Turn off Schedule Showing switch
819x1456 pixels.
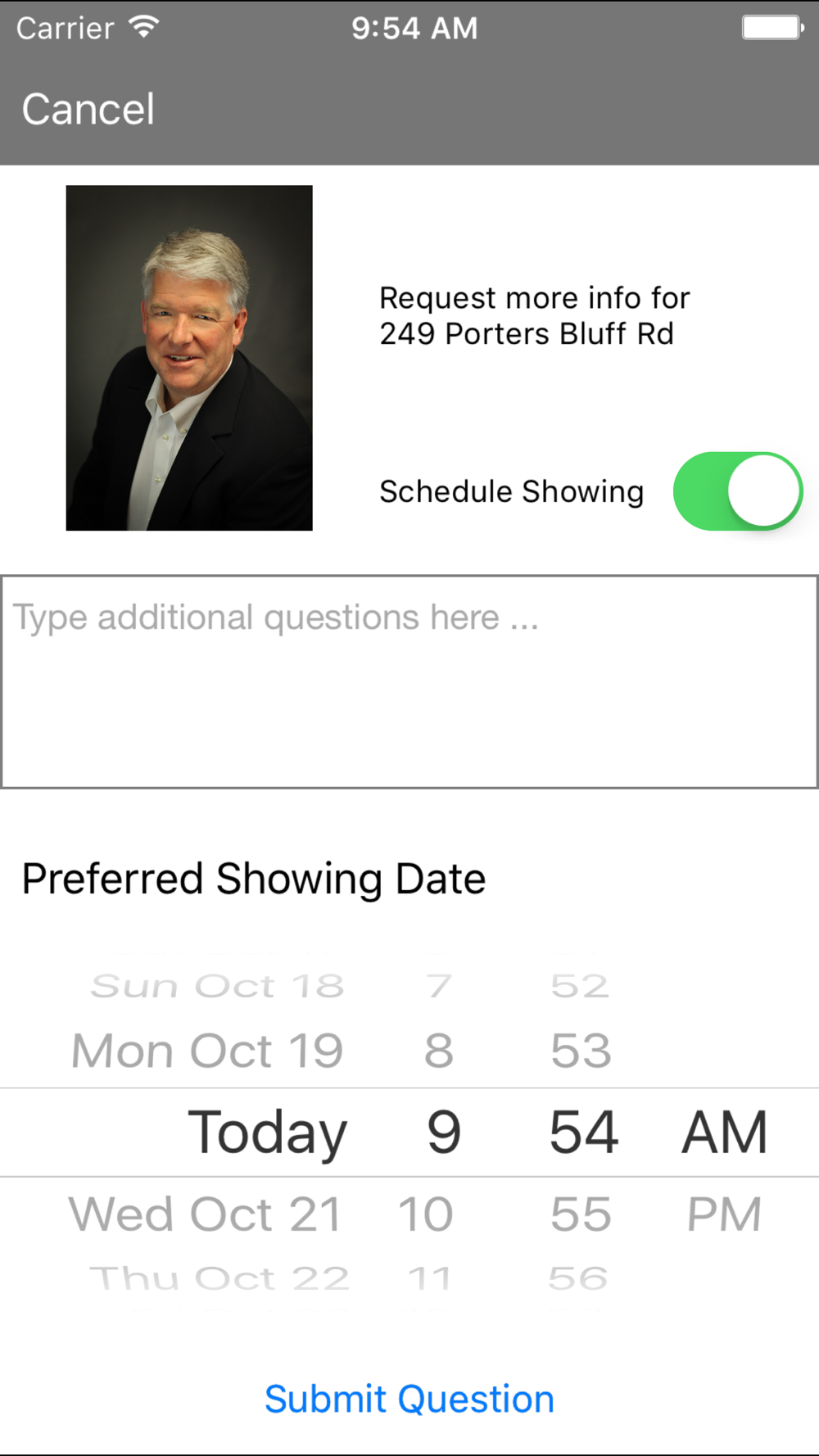click(737, 491)
